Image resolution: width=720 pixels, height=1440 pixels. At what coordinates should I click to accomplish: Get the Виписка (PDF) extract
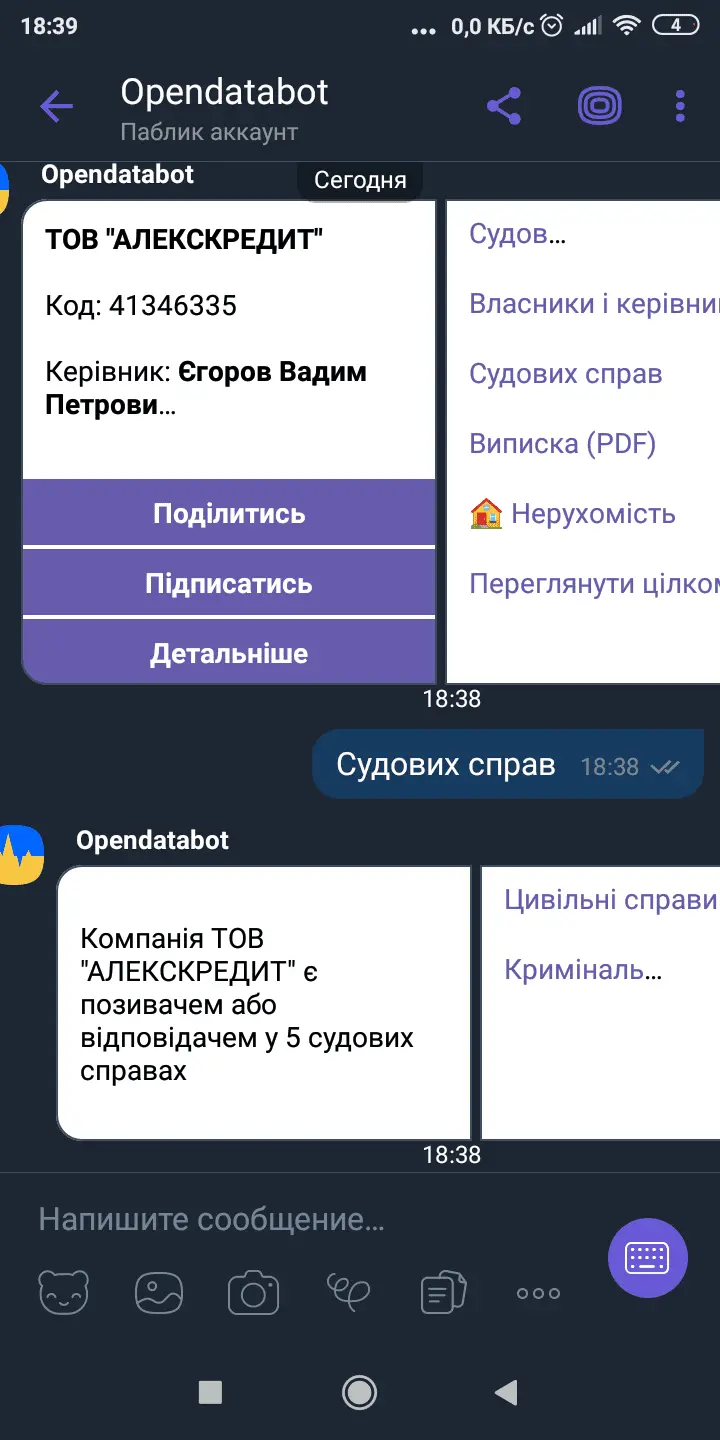(x=563, y=444)
